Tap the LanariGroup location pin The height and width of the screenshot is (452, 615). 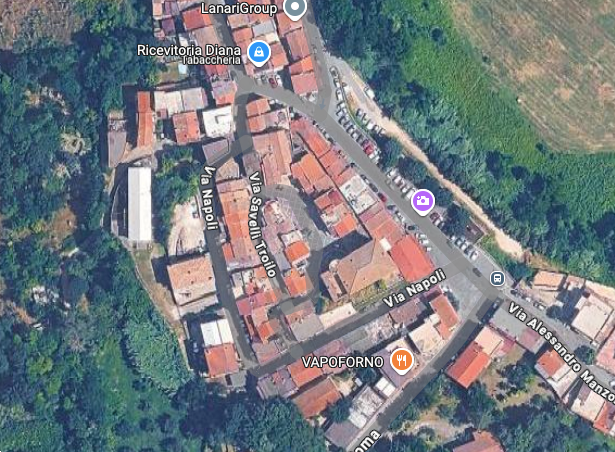pos(294,9)
